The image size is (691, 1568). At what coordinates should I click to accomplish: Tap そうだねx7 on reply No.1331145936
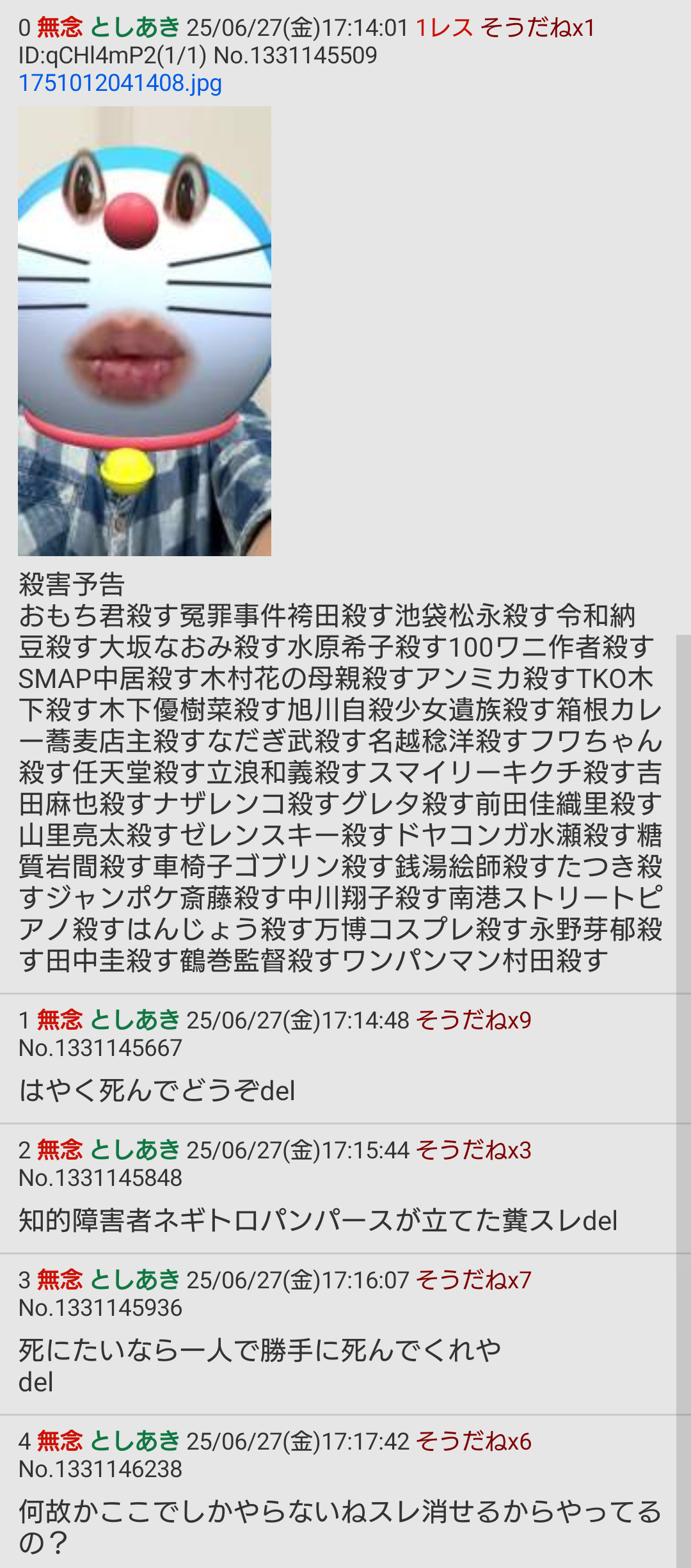[x=473, y=1280]
